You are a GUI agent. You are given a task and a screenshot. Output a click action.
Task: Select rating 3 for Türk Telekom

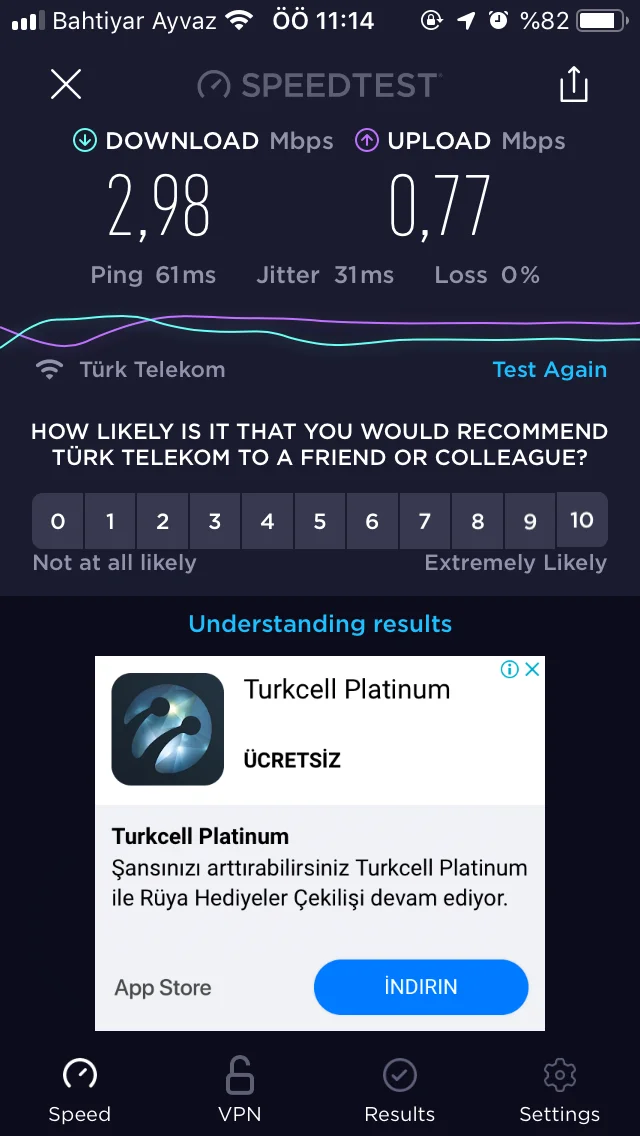tap(215, 521)
